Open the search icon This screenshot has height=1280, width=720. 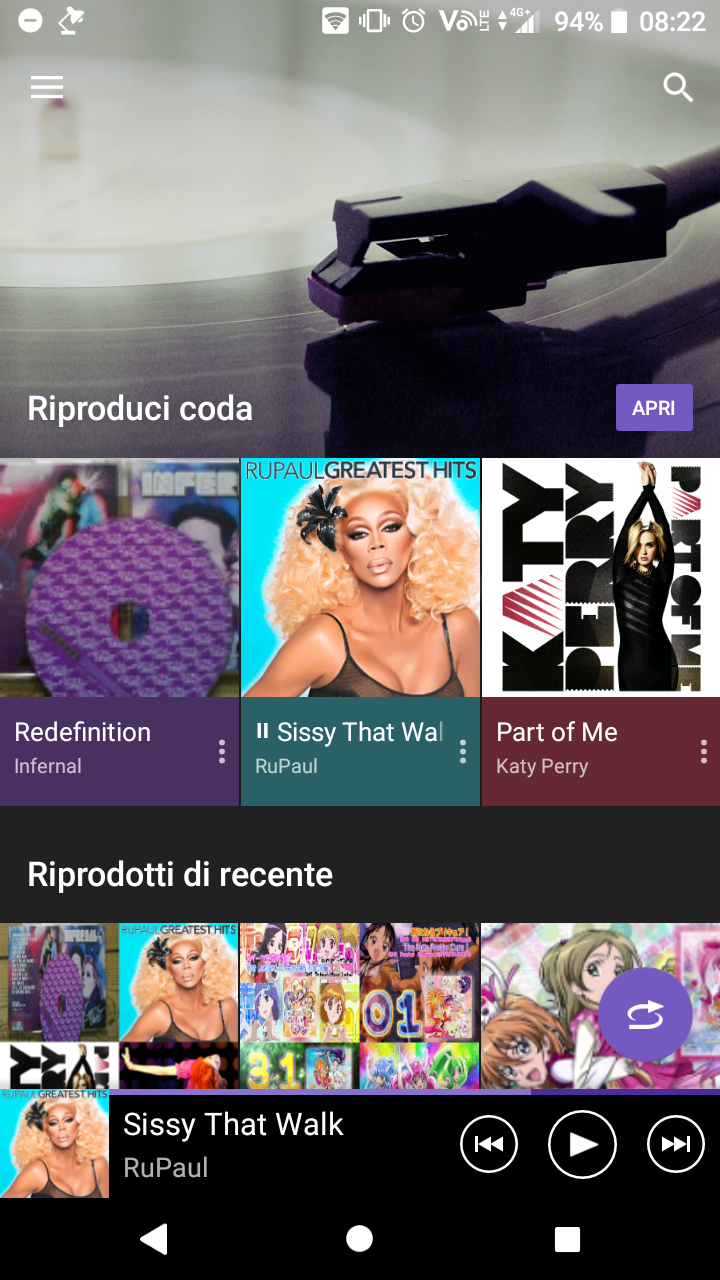point(678,88)
